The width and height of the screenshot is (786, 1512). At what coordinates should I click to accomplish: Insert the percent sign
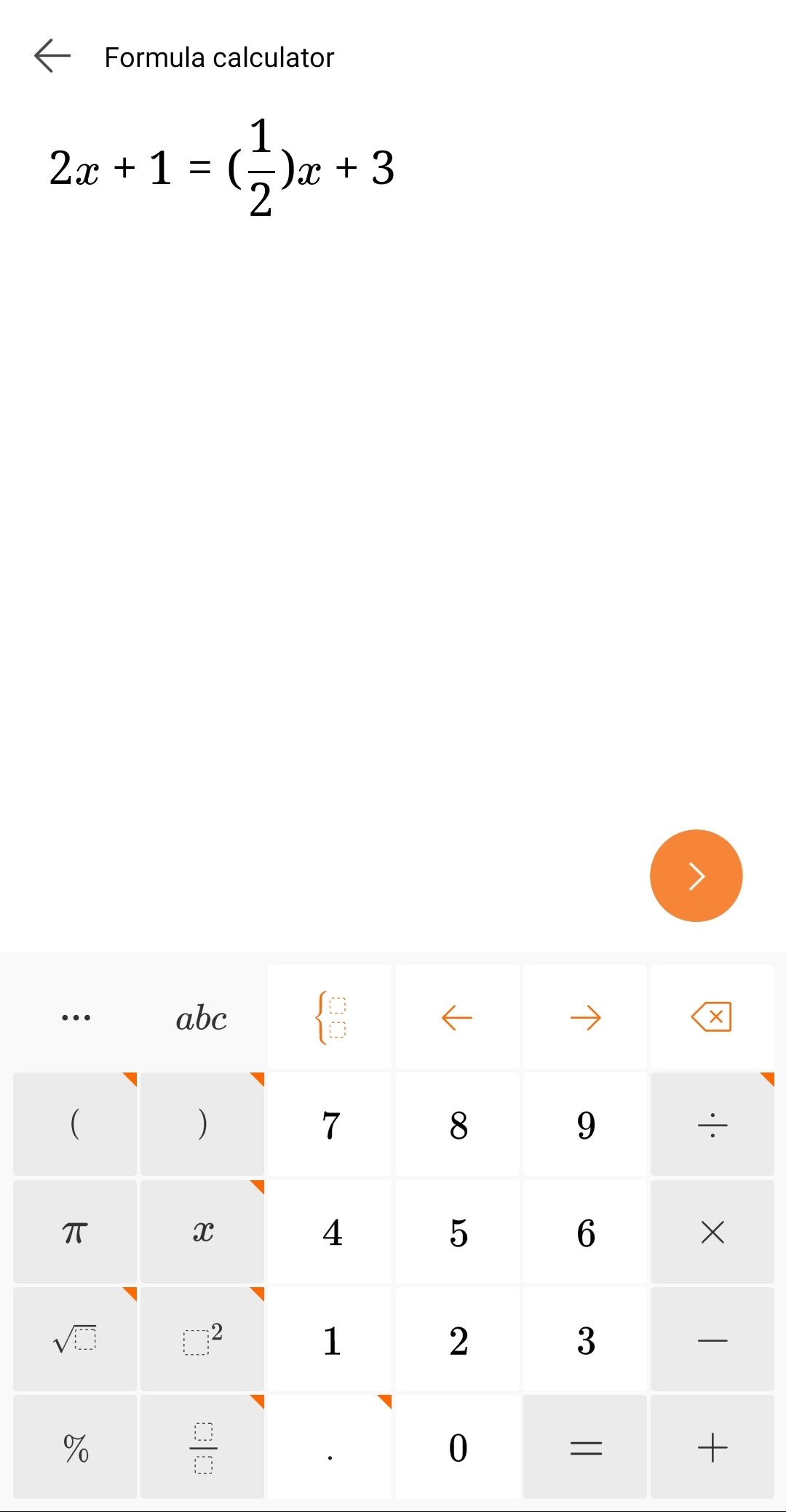pyautogui.click(x=75, y=1447)
